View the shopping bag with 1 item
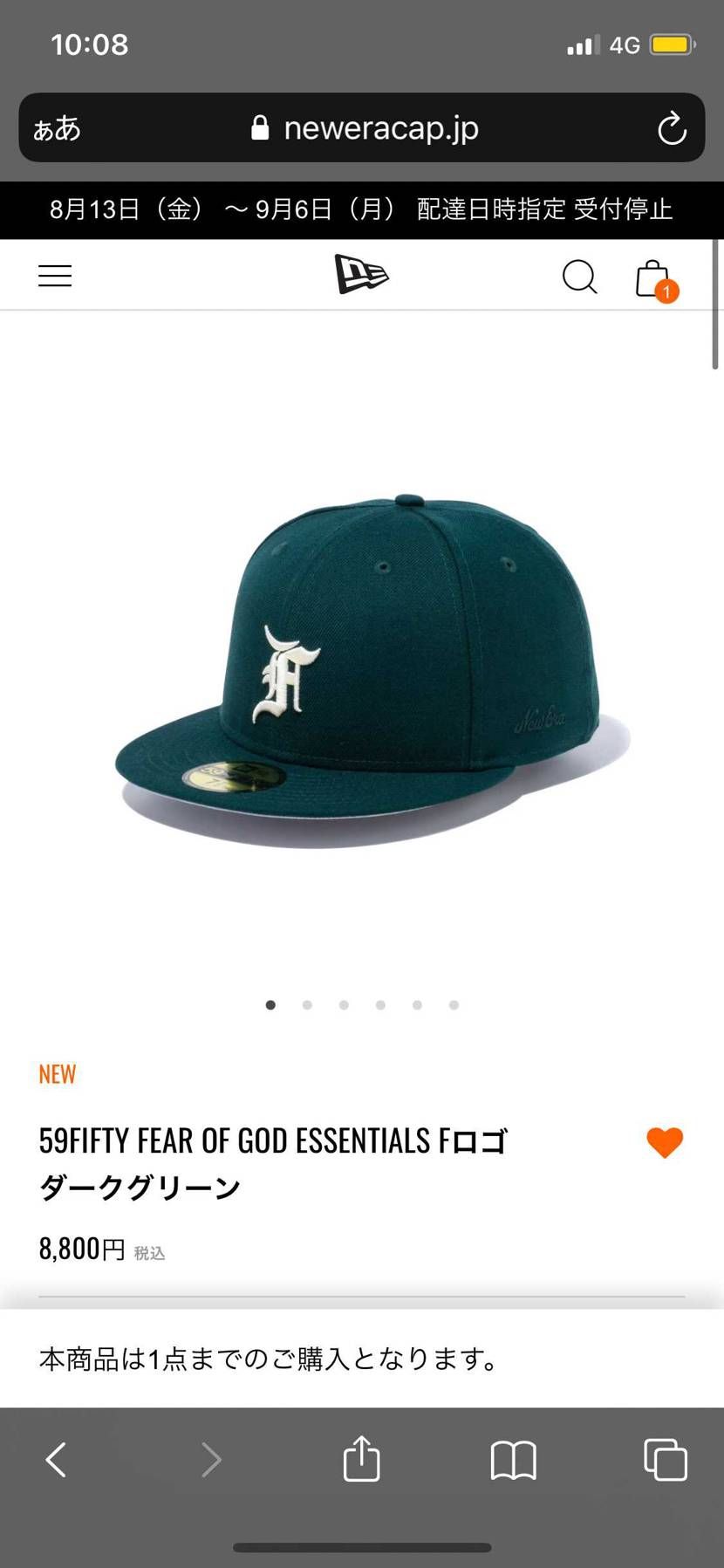 point(653,279)
